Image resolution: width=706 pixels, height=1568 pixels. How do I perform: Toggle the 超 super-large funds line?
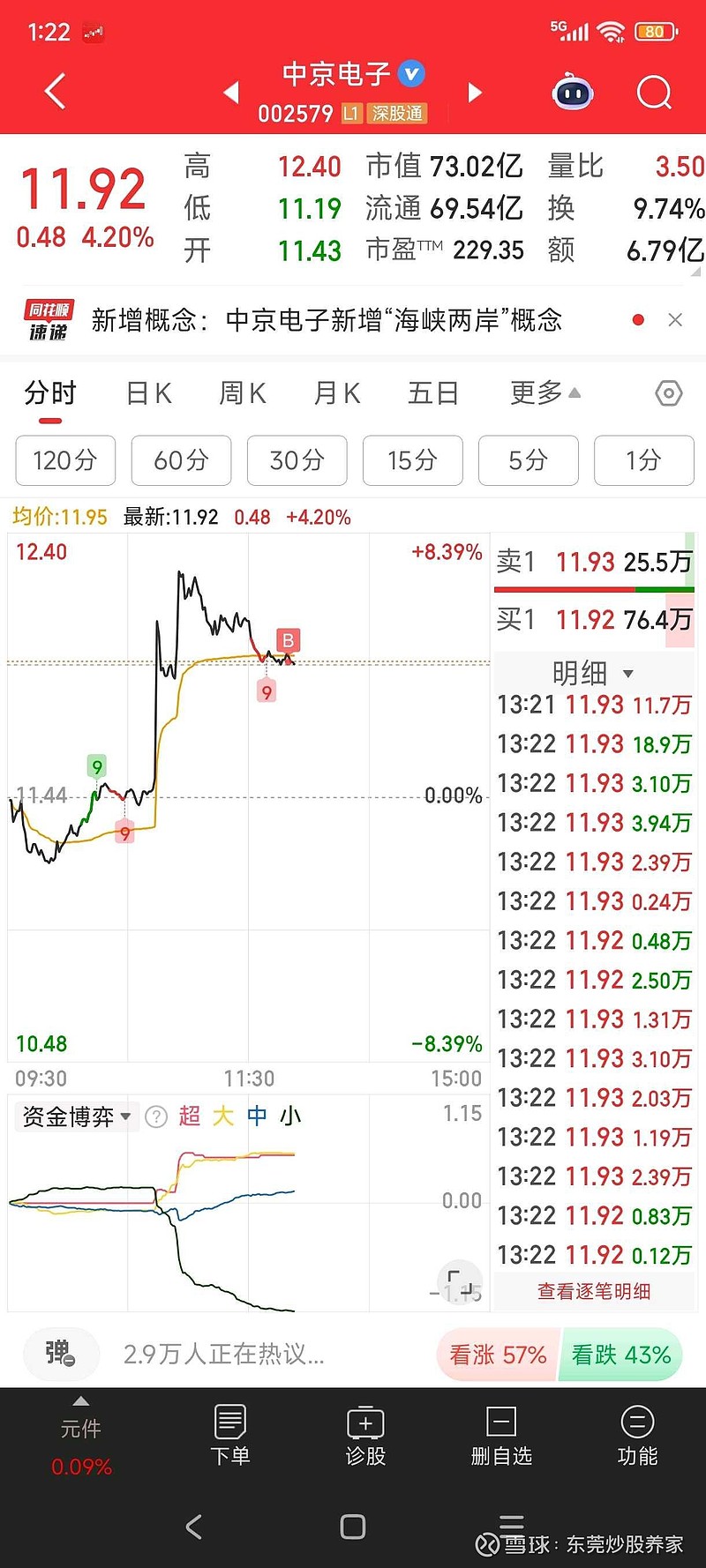click(189, 1116)
